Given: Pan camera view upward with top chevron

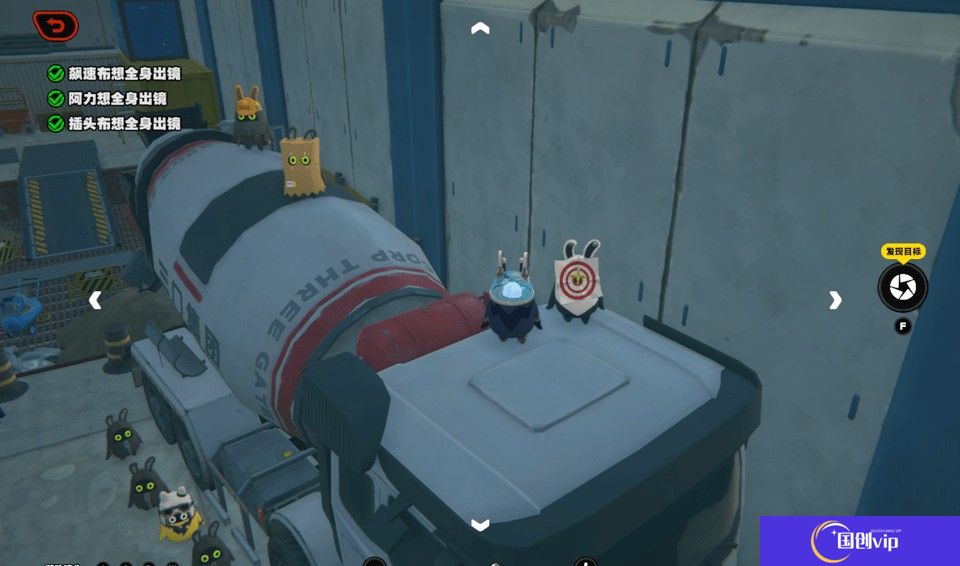Looking at the screenshot, I should pos(480,29).
